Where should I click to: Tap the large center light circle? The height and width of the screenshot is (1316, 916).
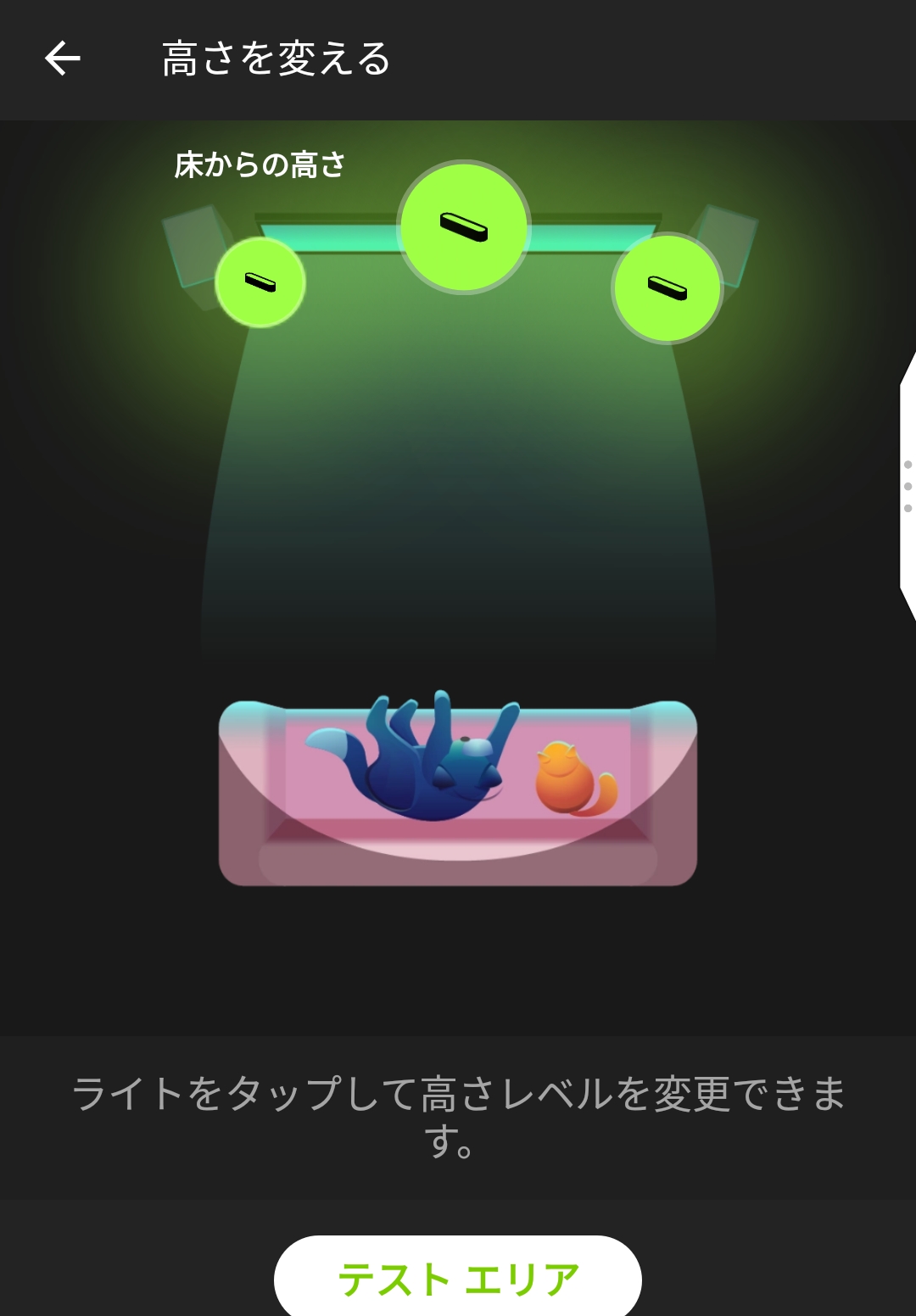click(x=464, y=227)
